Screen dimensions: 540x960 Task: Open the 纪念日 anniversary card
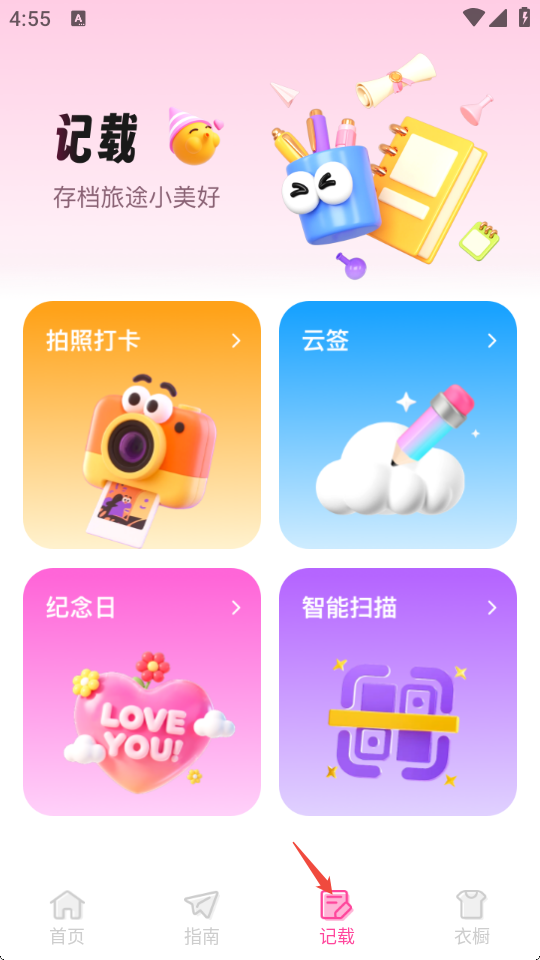point(142,692)
